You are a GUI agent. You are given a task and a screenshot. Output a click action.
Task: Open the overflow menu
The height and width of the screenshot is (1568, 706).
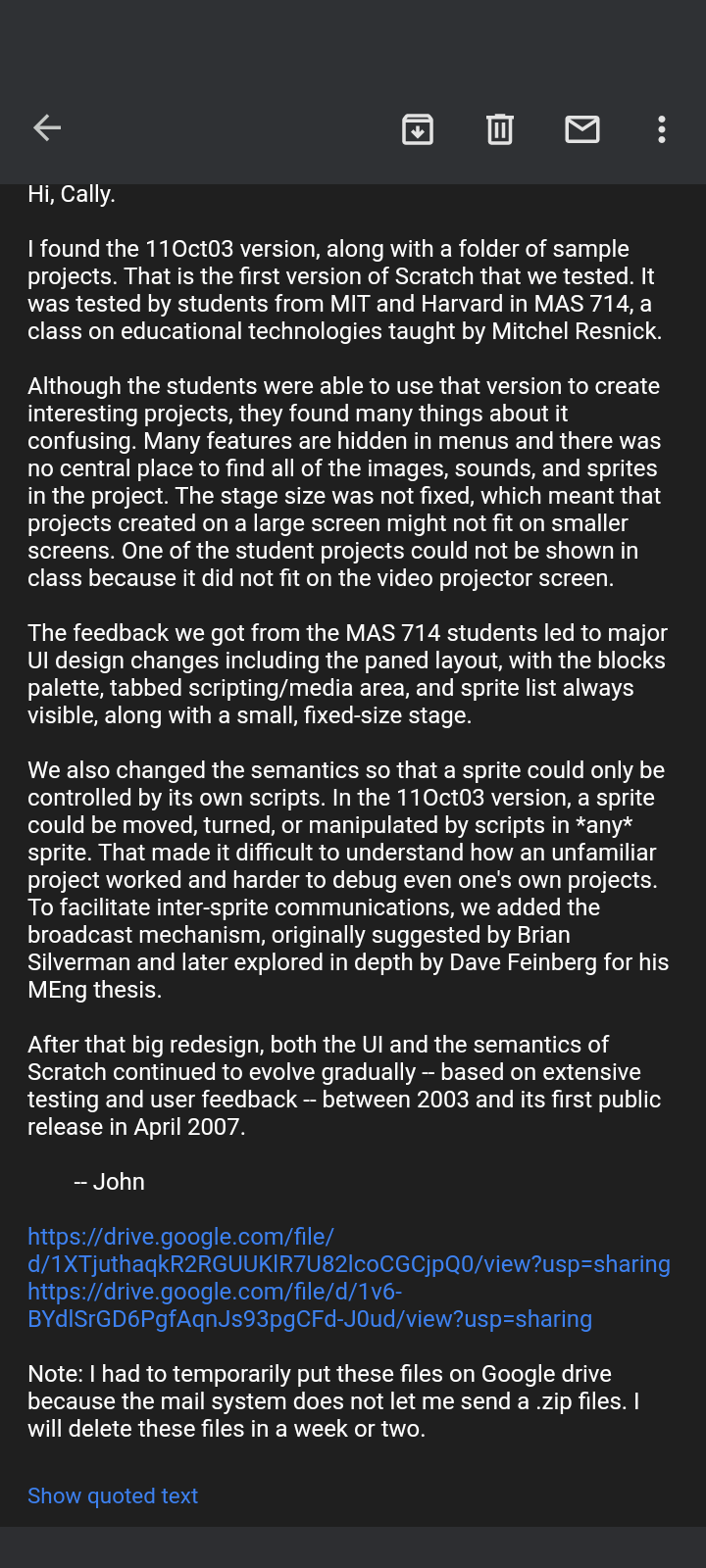coord(662,128)
